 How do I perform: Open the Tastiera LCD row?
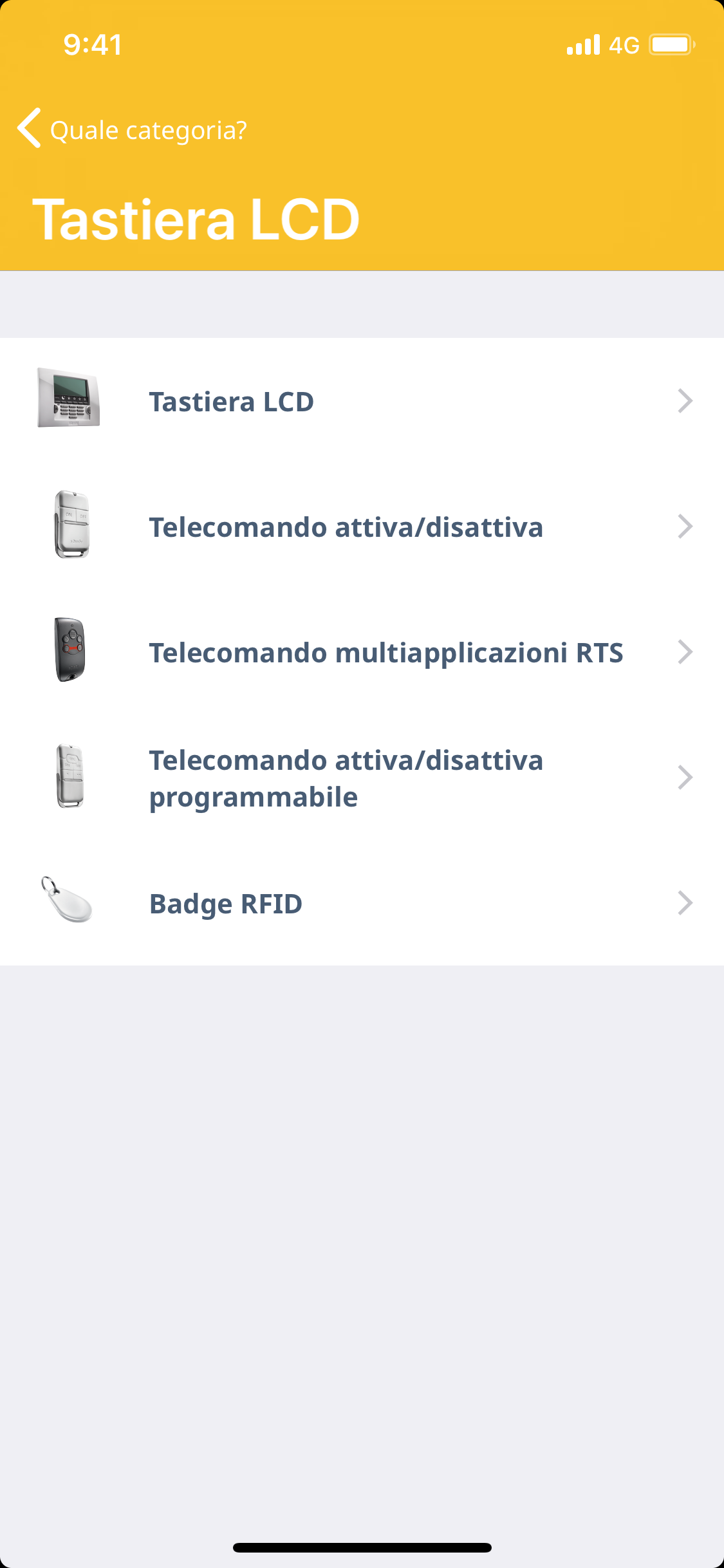coord(360,401)
